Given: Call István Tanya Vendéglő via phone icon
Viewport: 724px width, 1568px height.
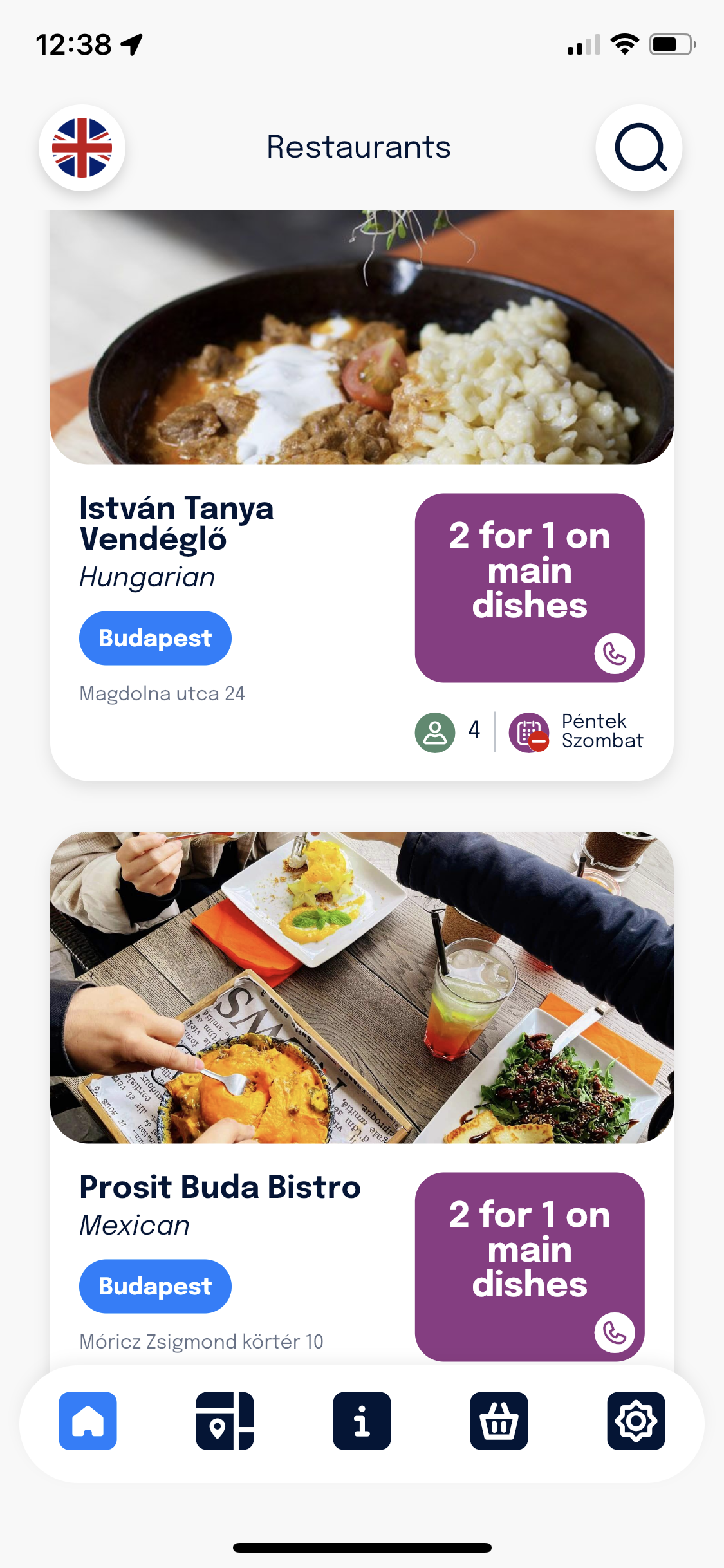Looking at the screenshot, I should pos(615,654).
